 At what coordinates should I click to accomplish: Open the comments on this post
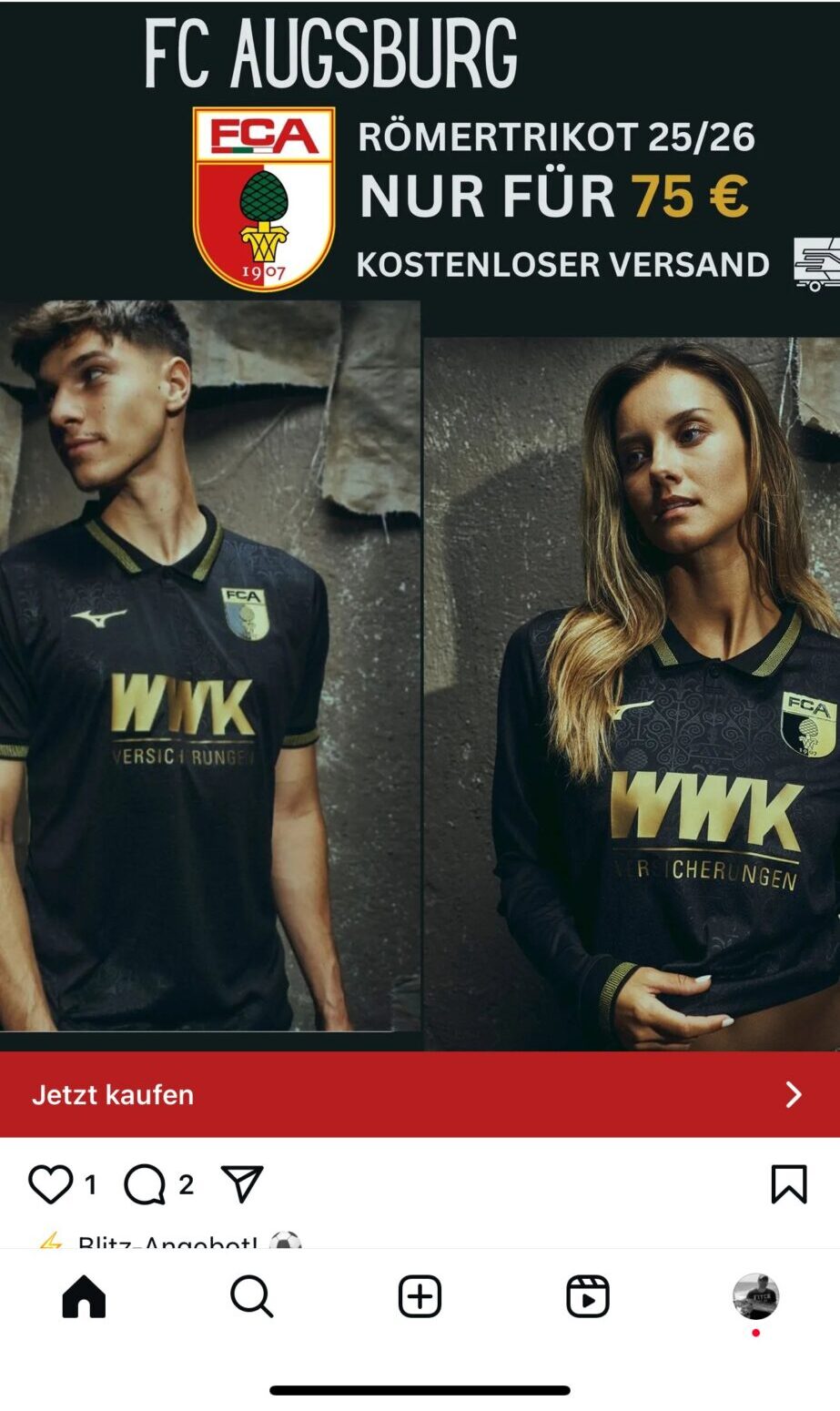coord(146,1184)
